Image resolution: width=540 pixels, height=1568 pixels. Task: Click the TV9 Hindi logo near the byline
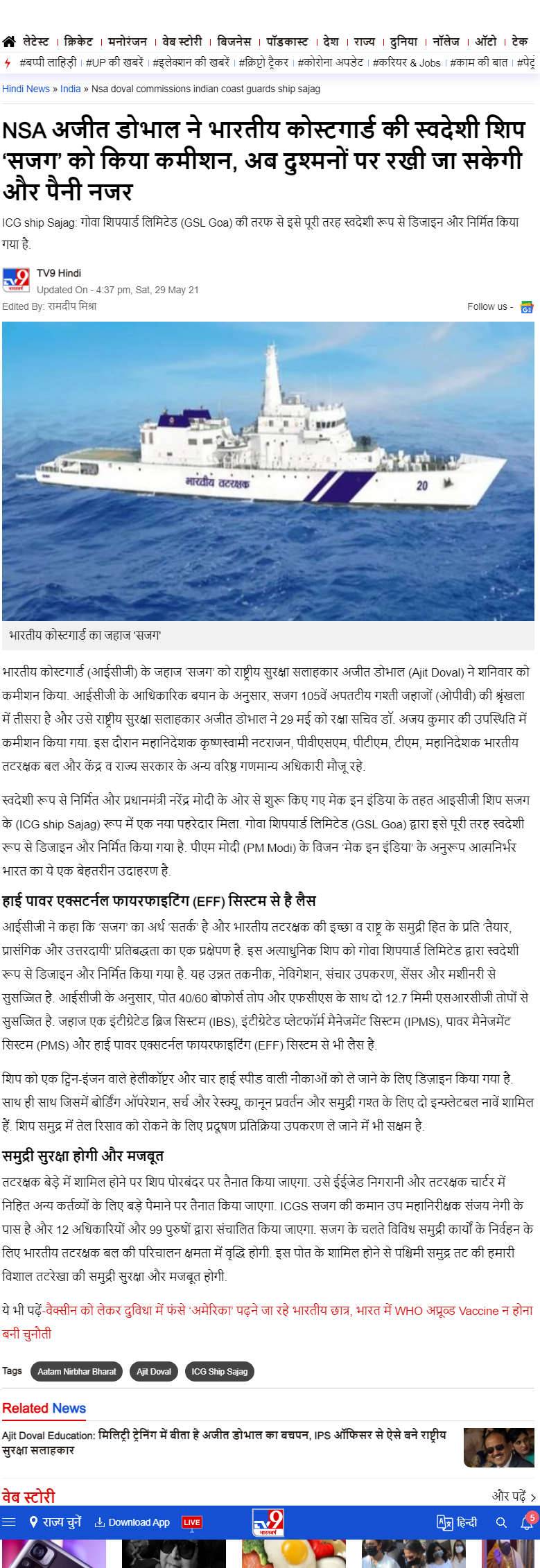[15, 278]
